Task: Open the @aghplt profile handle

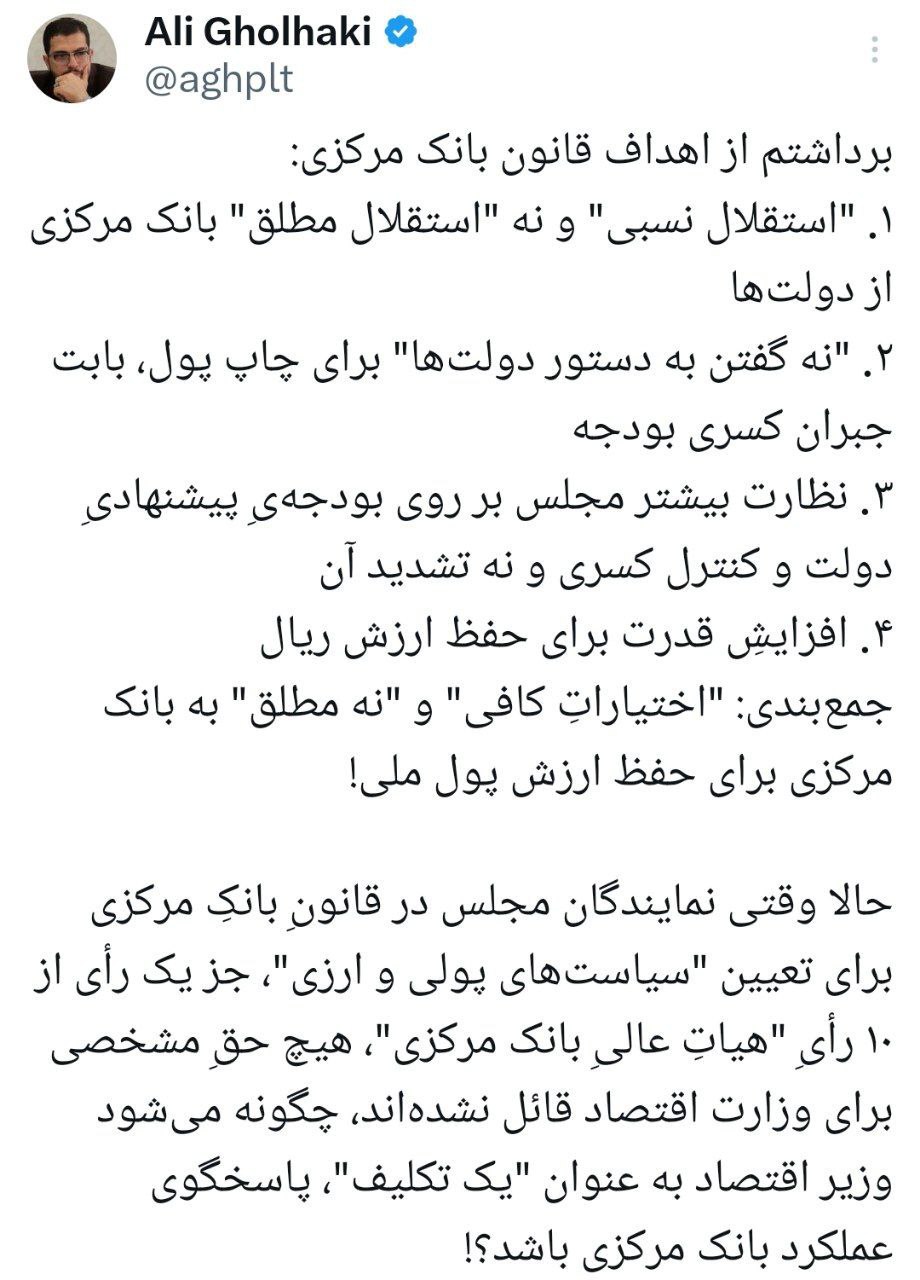Action: coord(219,79)
